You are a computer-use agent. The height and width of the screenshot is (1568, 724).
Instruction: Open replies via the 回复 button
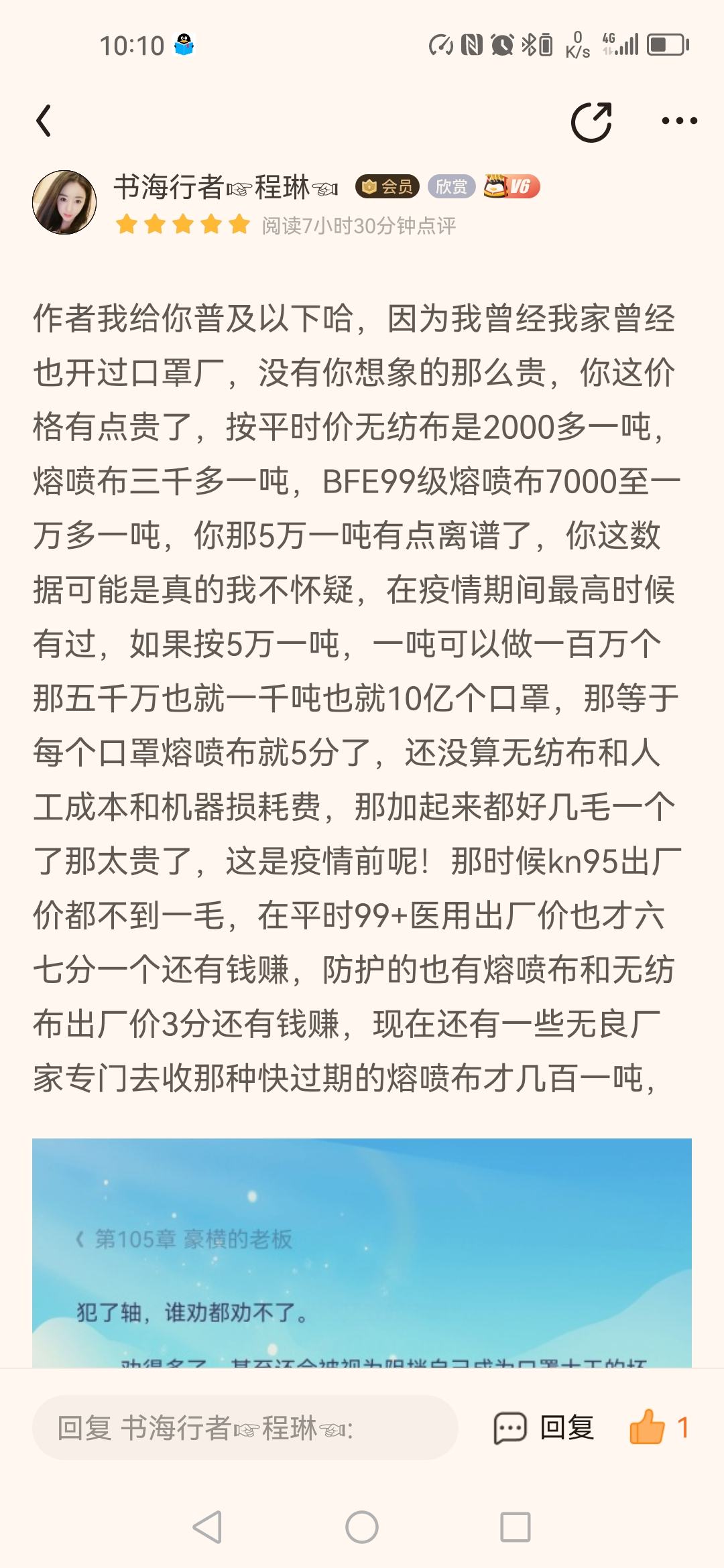544,1427
